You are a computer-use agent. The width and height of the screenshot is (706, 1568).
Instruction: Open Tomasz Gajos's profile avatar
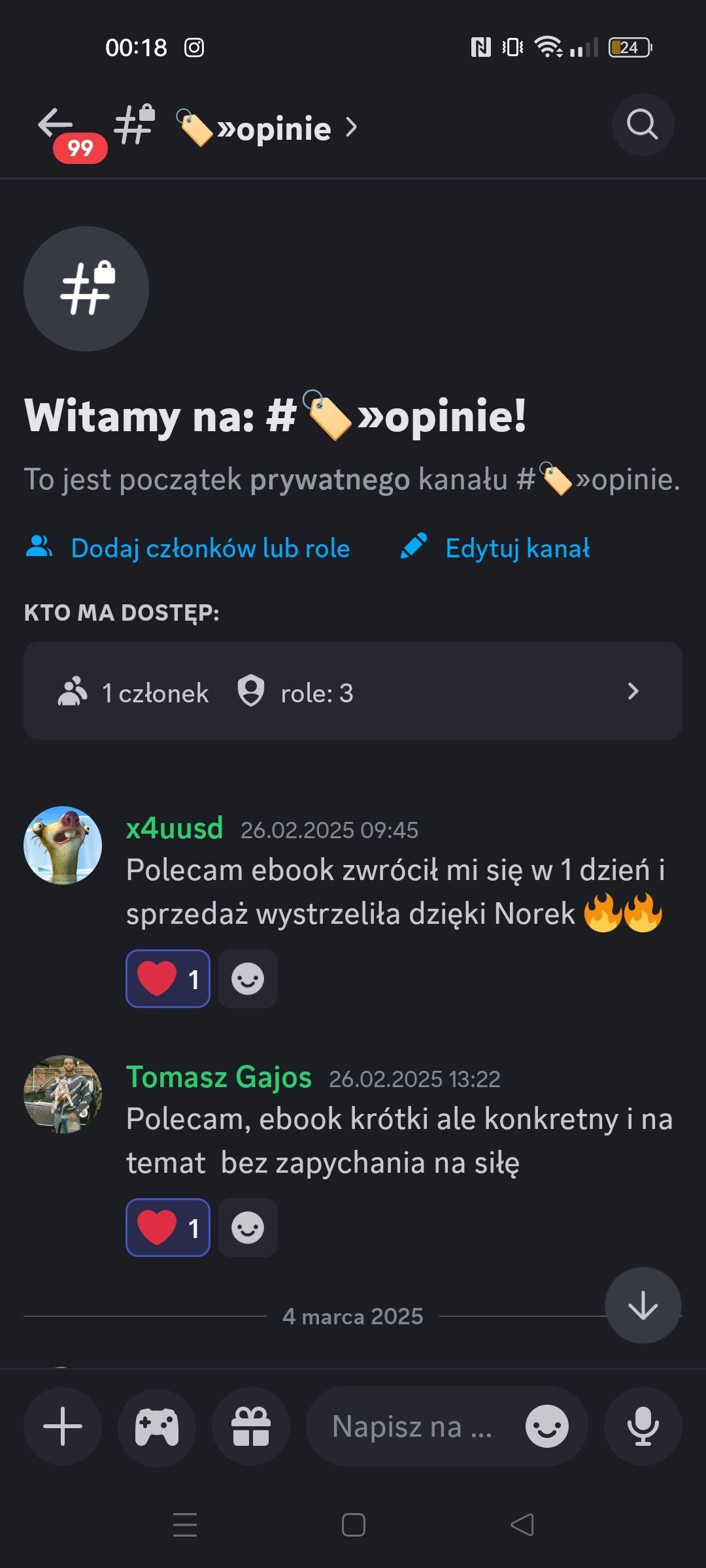[x=63, y=1094]
